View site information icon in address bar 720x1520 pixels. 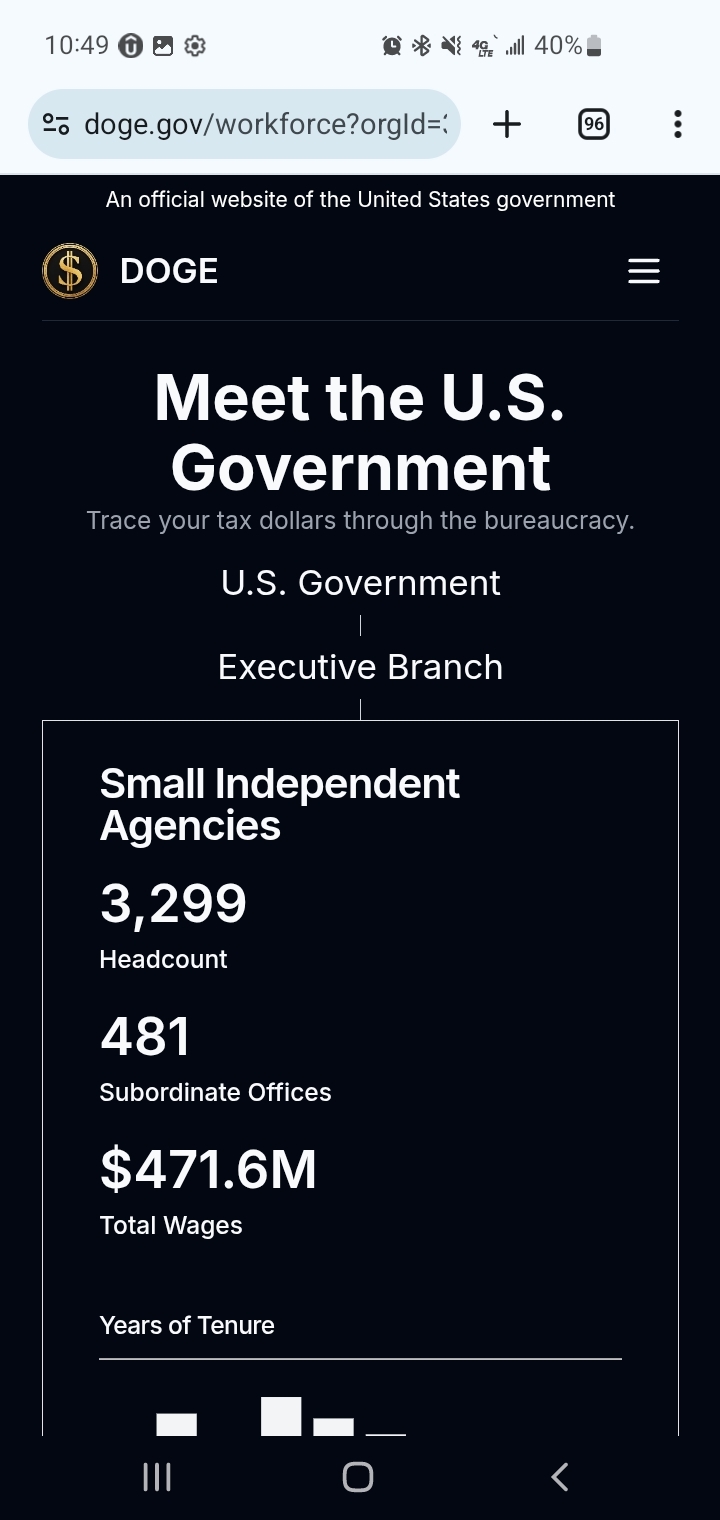[56, 124]
